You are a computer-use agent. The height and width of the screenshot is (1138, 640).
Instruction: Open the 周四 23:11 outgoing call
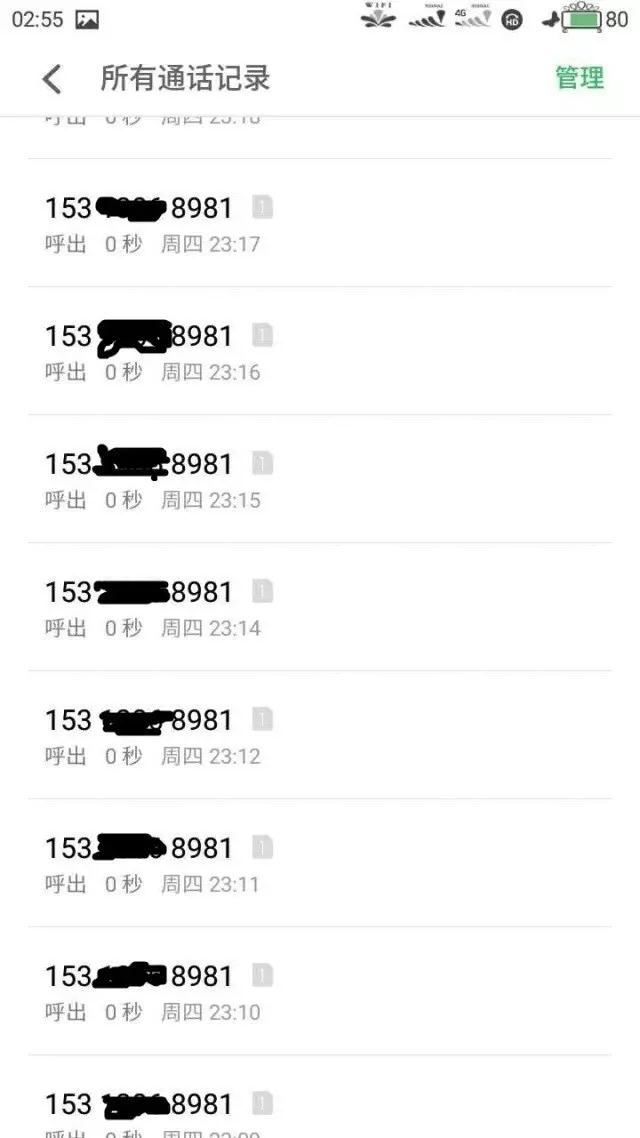click(320, 863)
